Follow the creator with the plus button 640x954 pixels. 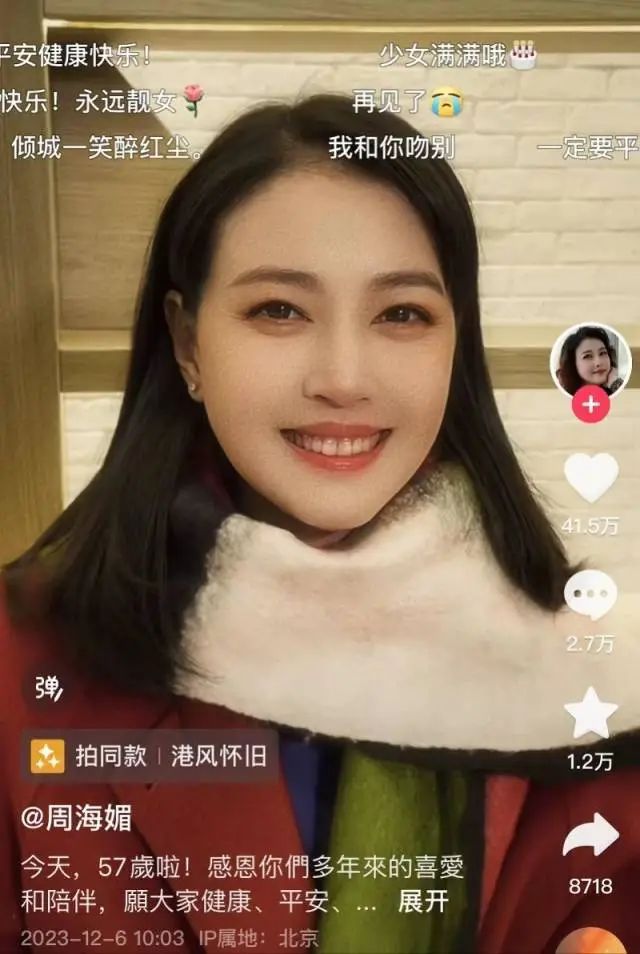pos(591,404)
